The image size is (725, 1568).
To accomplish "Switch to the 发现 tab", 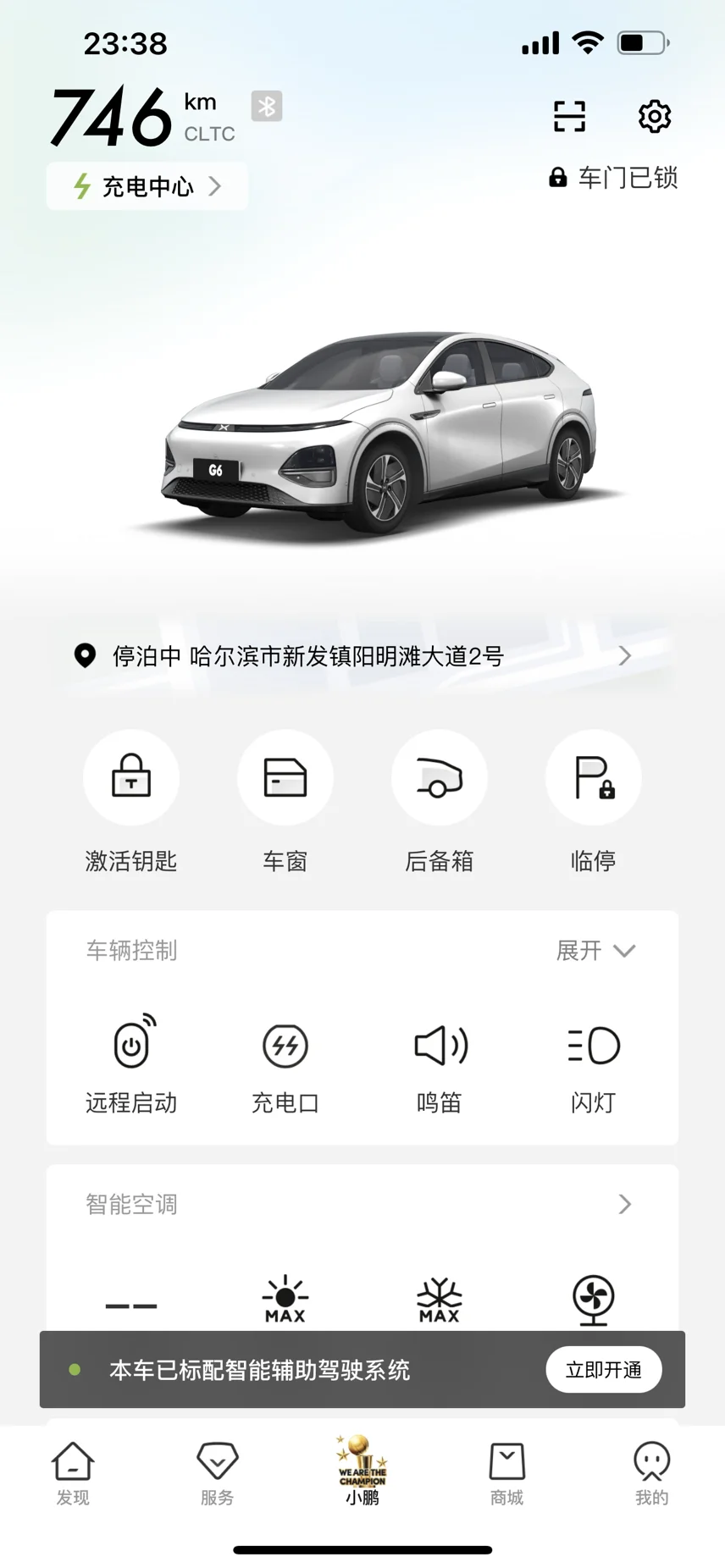I will (73, 1474).
